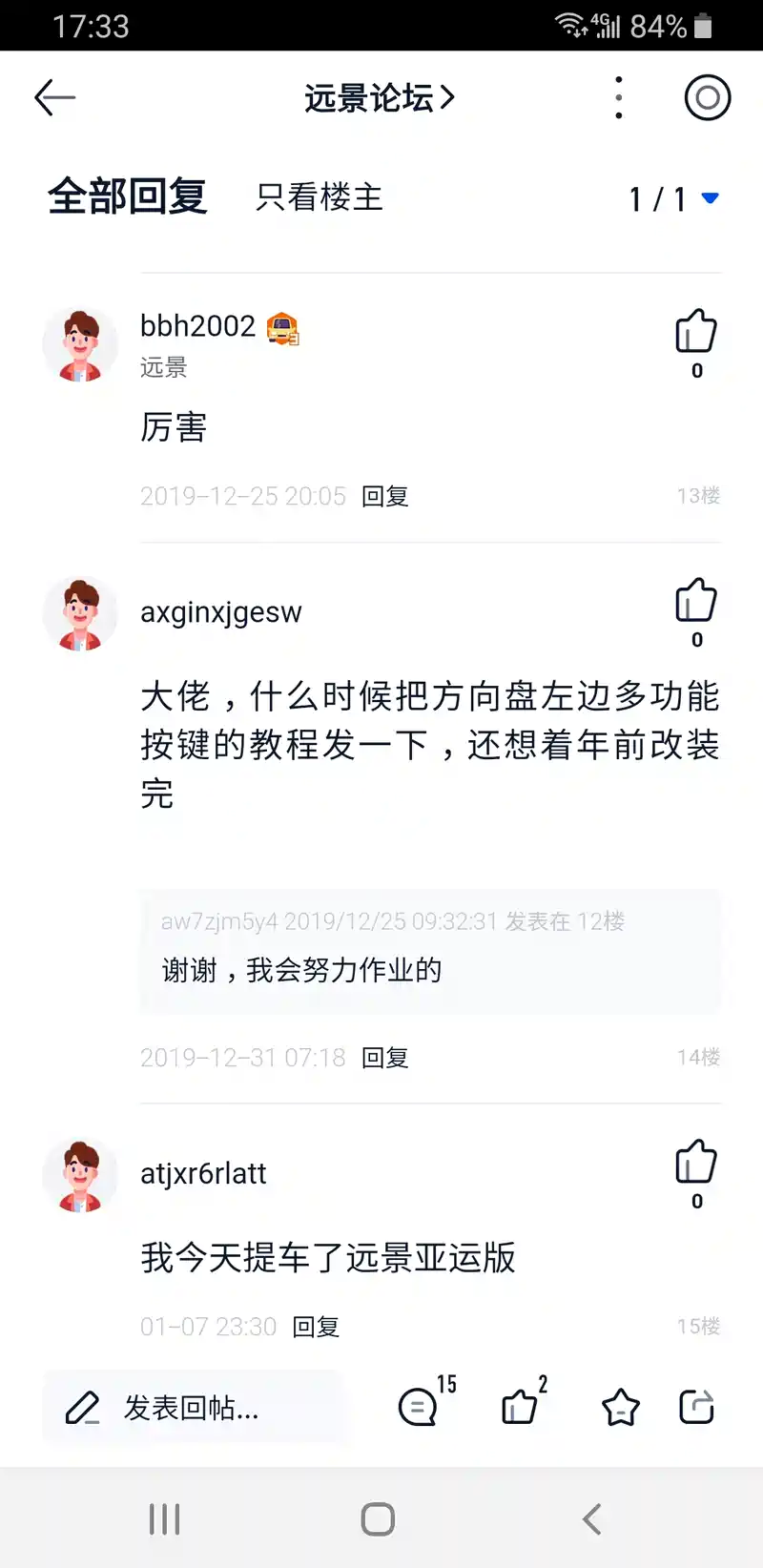This screenshot has width=763, height=1568.
Task: Share this thread
Action: click(696, 1407)
